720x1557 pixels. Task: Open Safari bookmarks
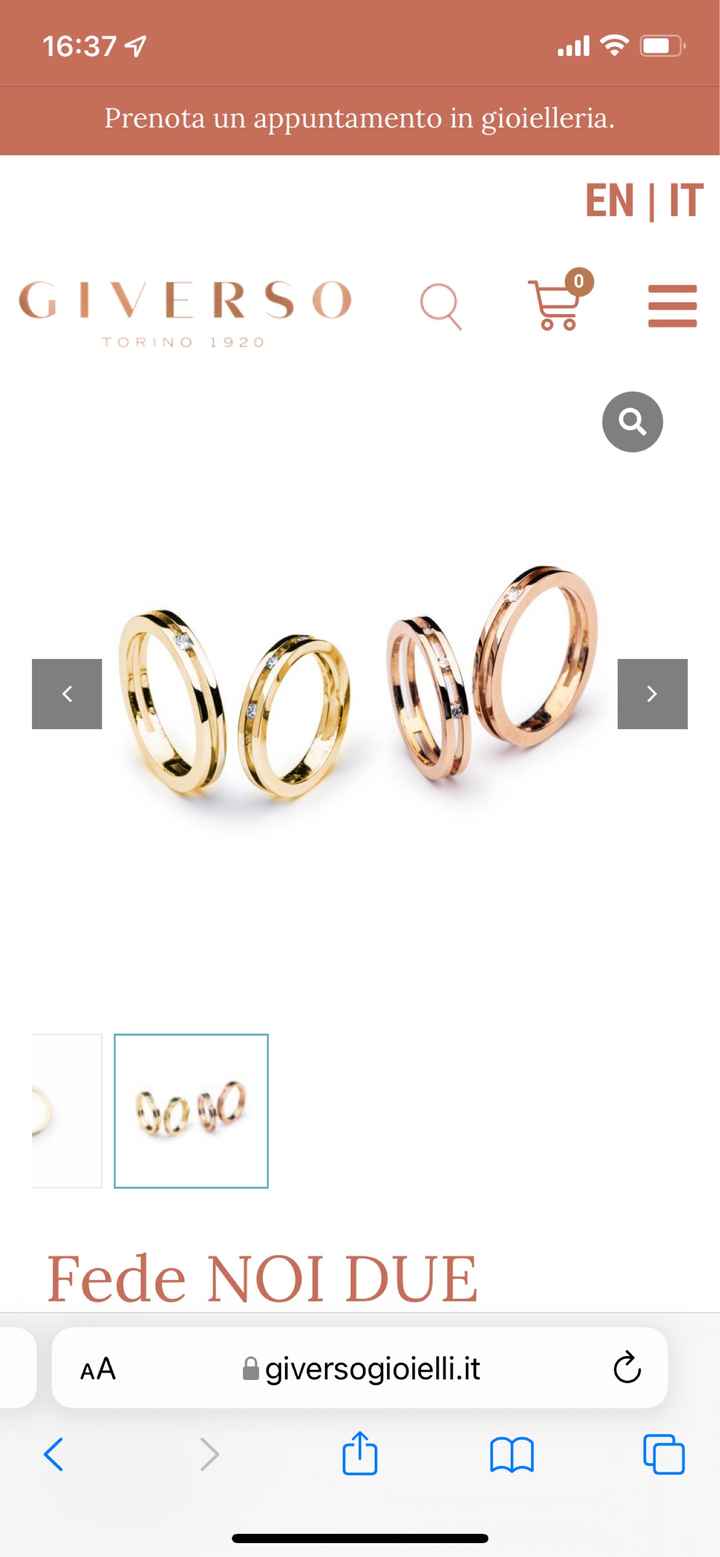point(512,1454)
